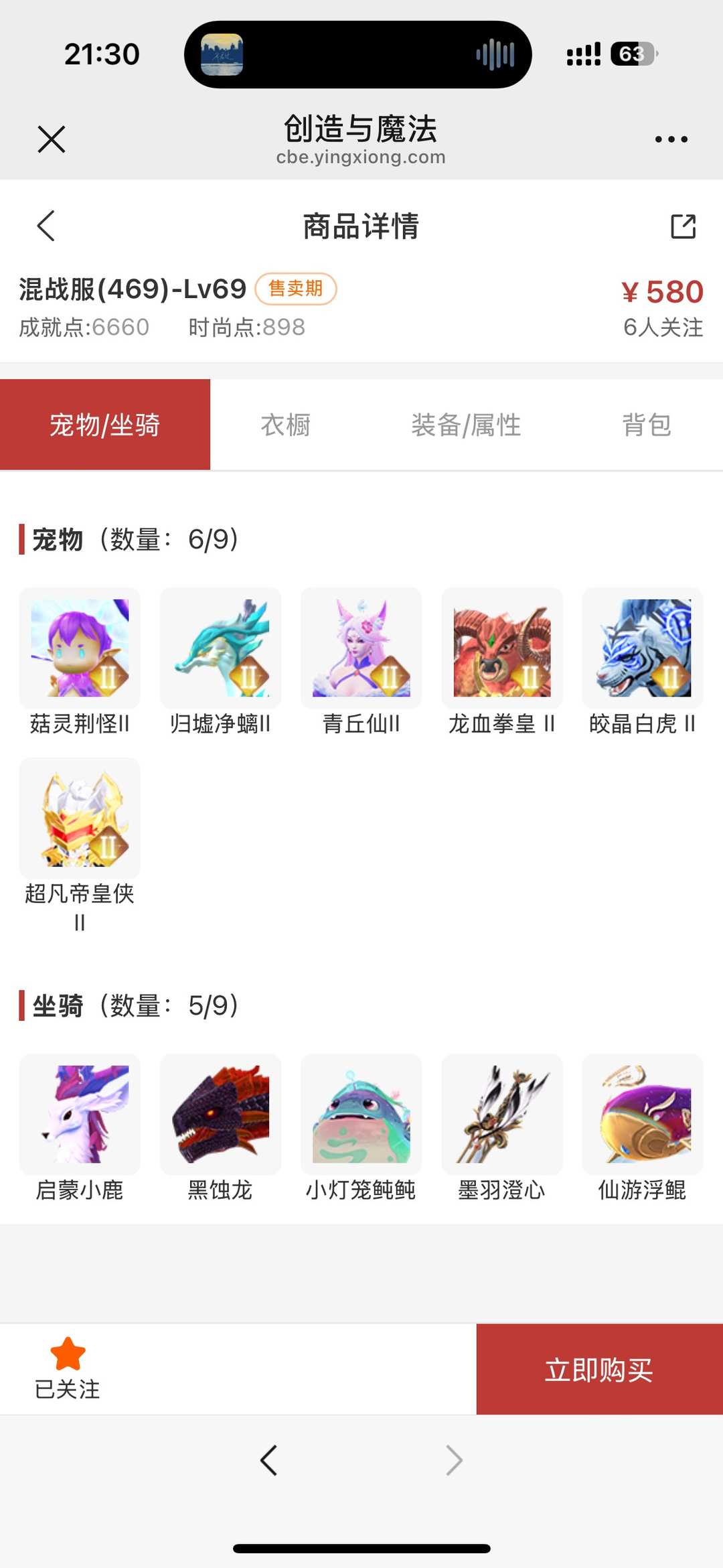Navigate back with the browser back arrow
The width and height of the screenshot is (723, 1568).
tap(268, 1460)
